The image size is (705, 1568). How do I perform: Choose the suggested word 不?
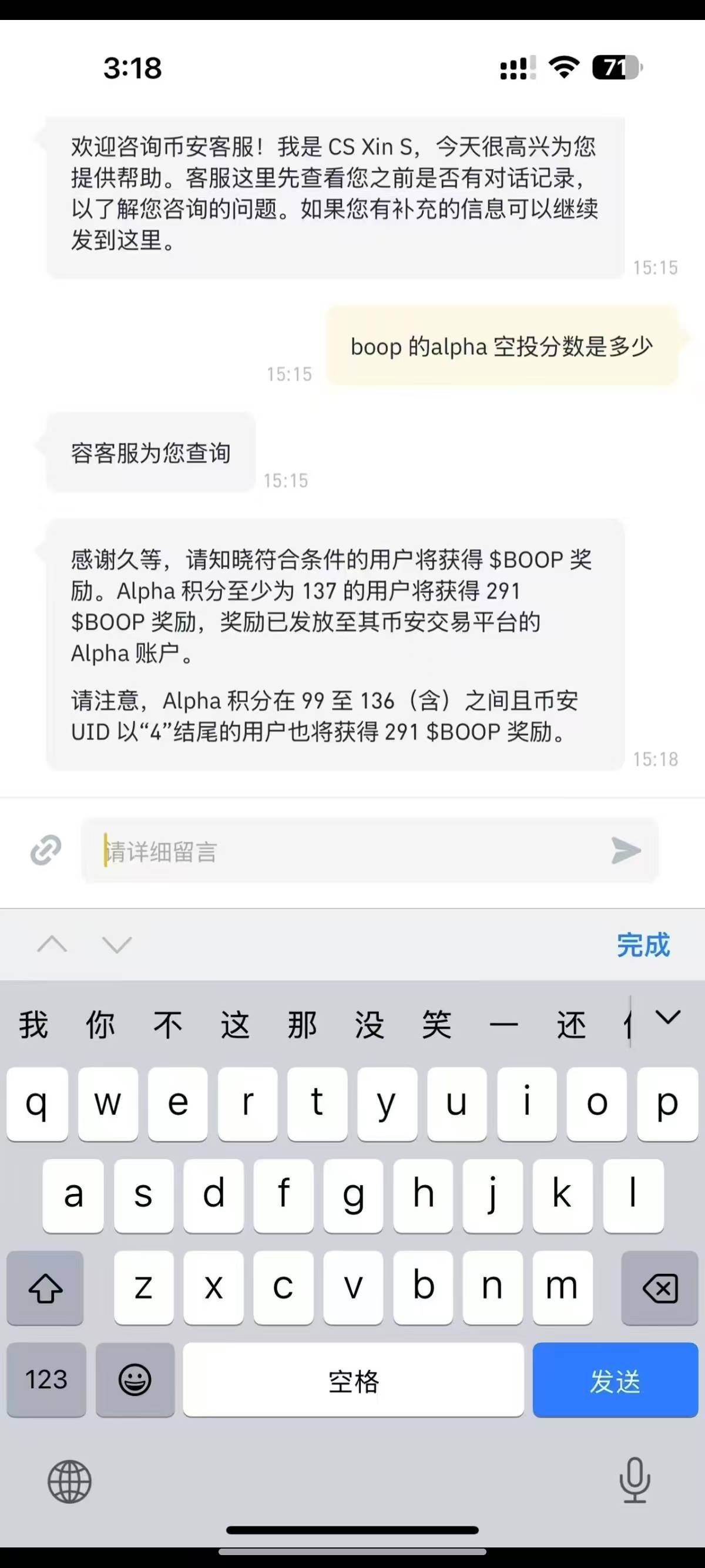pyautogui.click(x=168, y=1024)
